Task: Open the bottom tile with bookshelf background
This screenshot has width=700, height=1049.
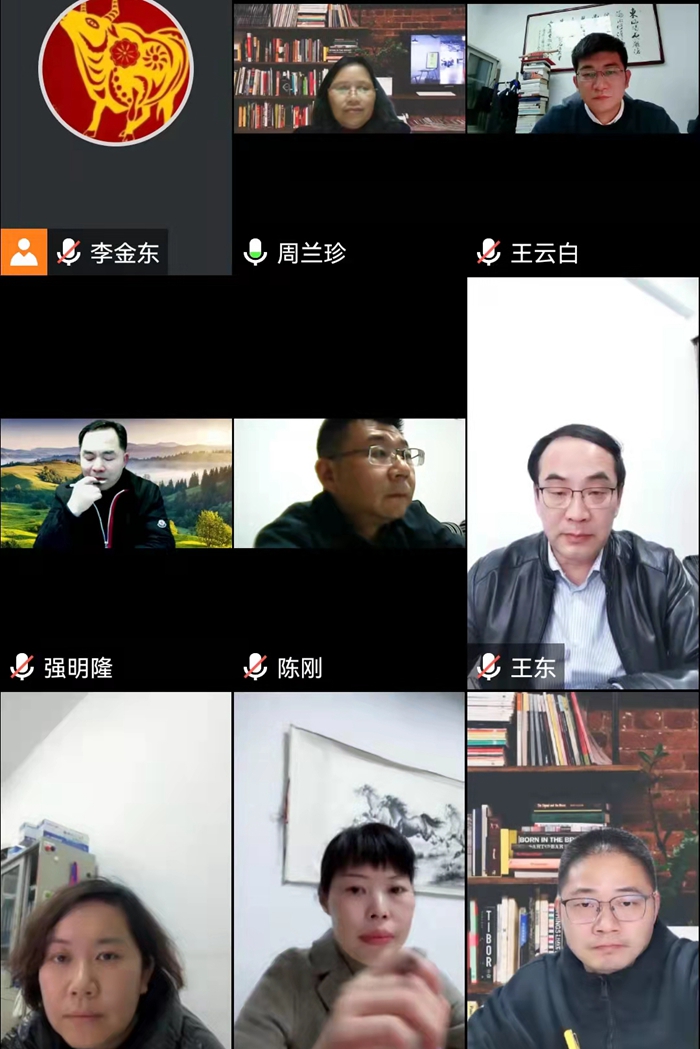Action: pos(583,870)
